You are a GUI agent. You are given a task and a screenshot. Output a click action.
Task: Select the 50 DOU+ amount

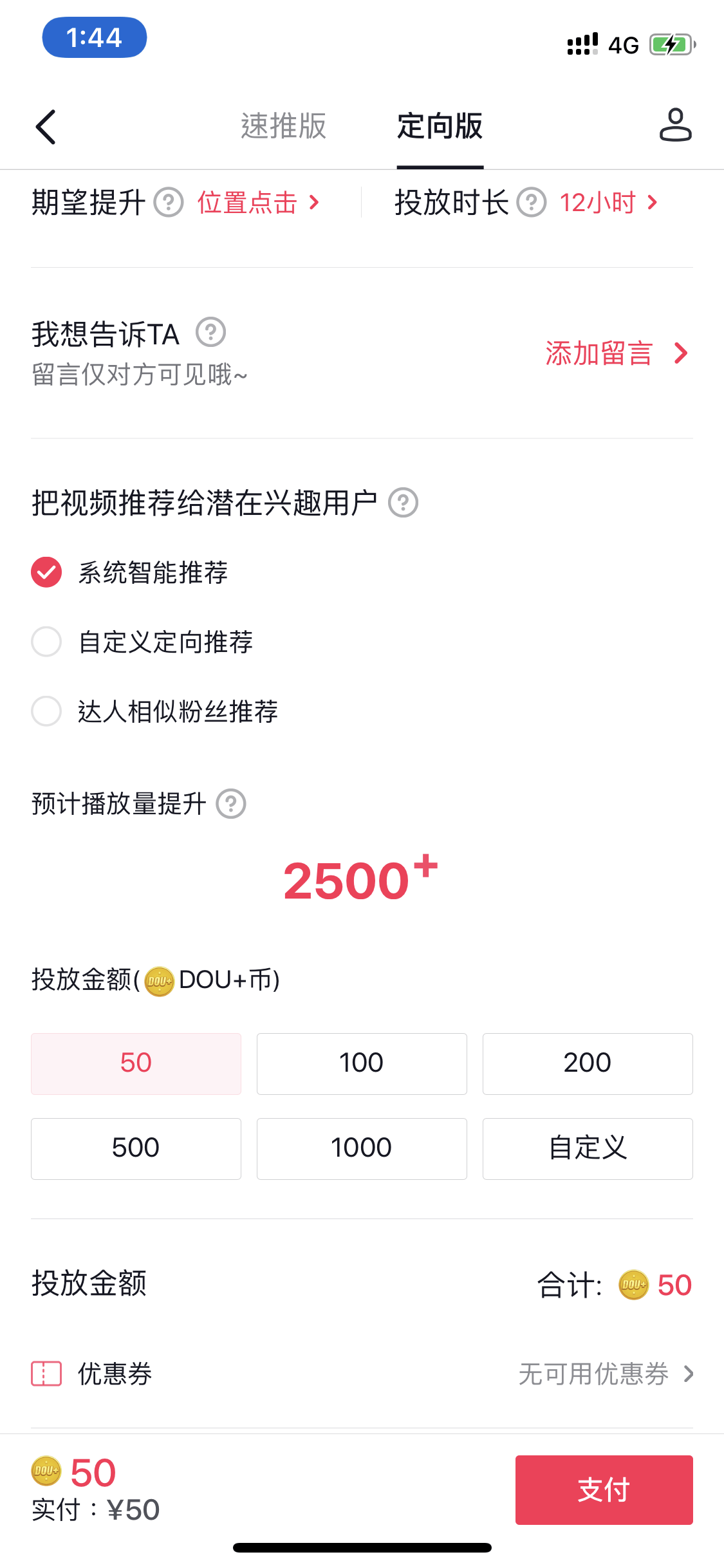pyautogui.click(x=136, y=1063)
